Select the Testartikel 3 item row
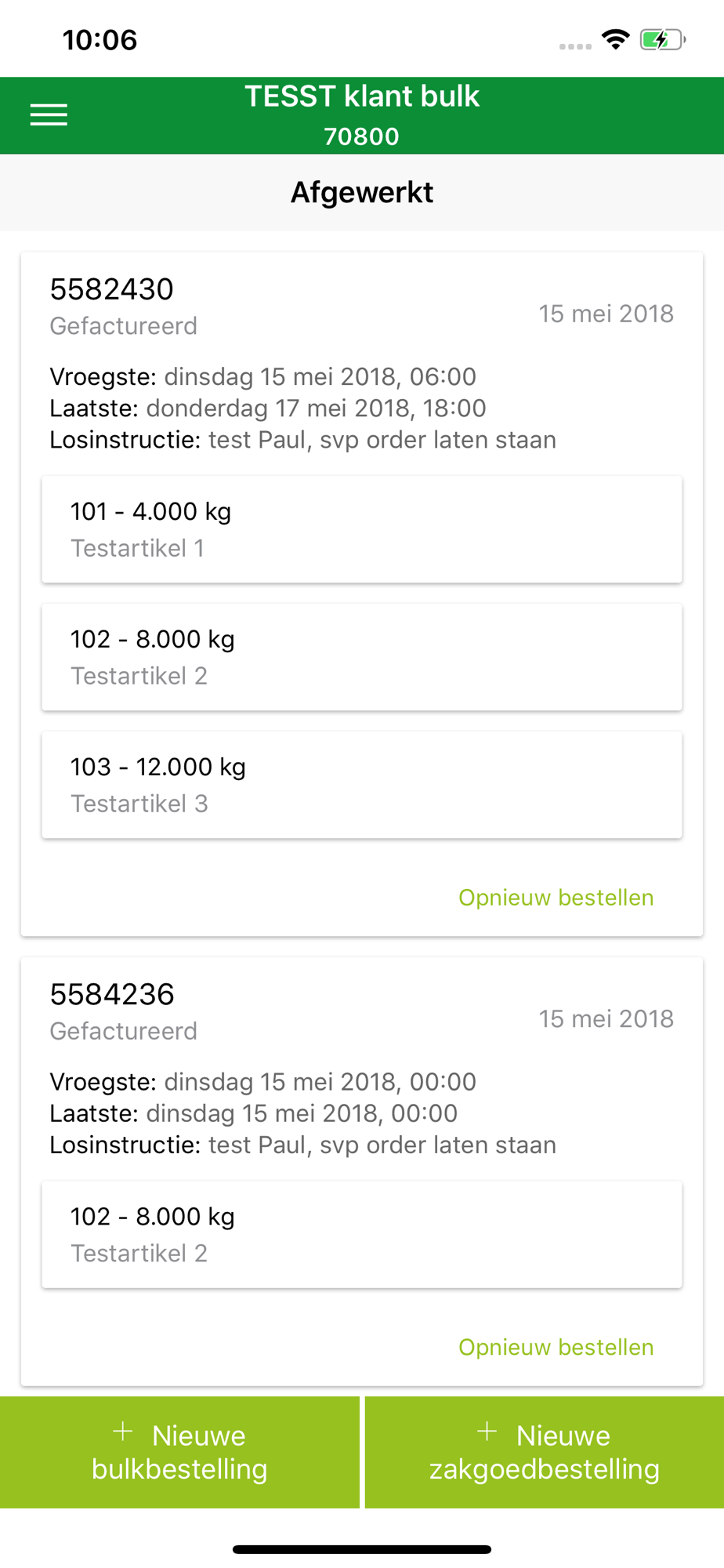Viewport: 724px width, 1568px height. point(362,785)
